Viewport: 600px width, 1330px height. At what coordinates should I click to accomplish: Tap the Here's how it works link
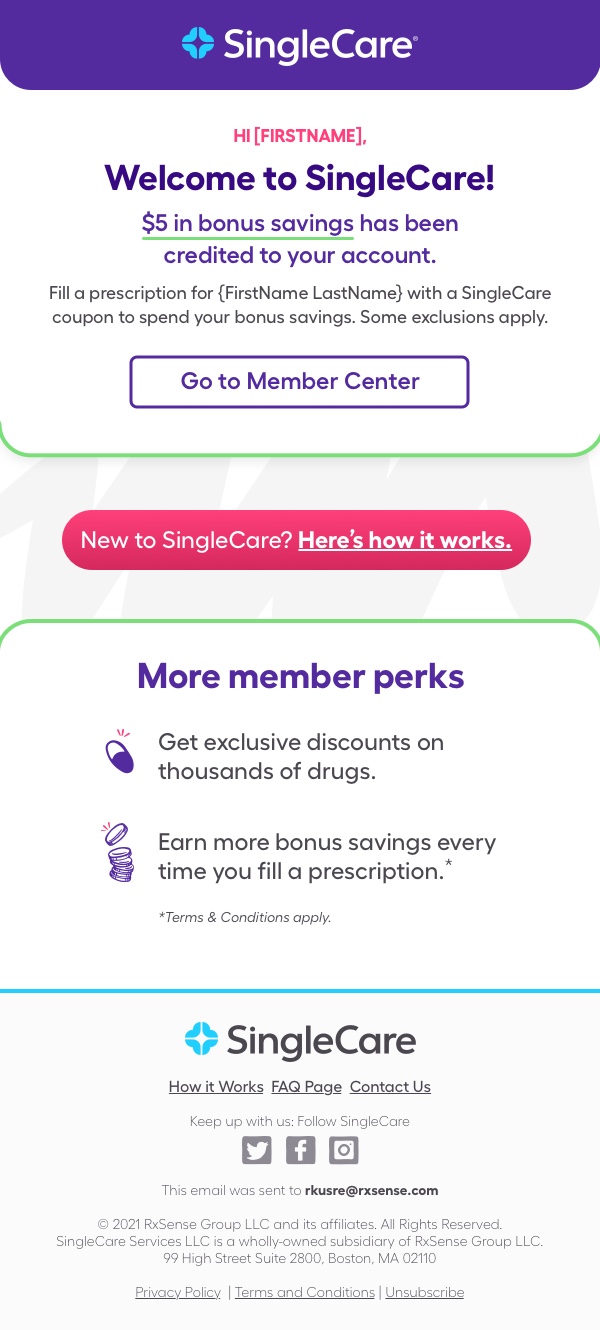pos(404,540)
